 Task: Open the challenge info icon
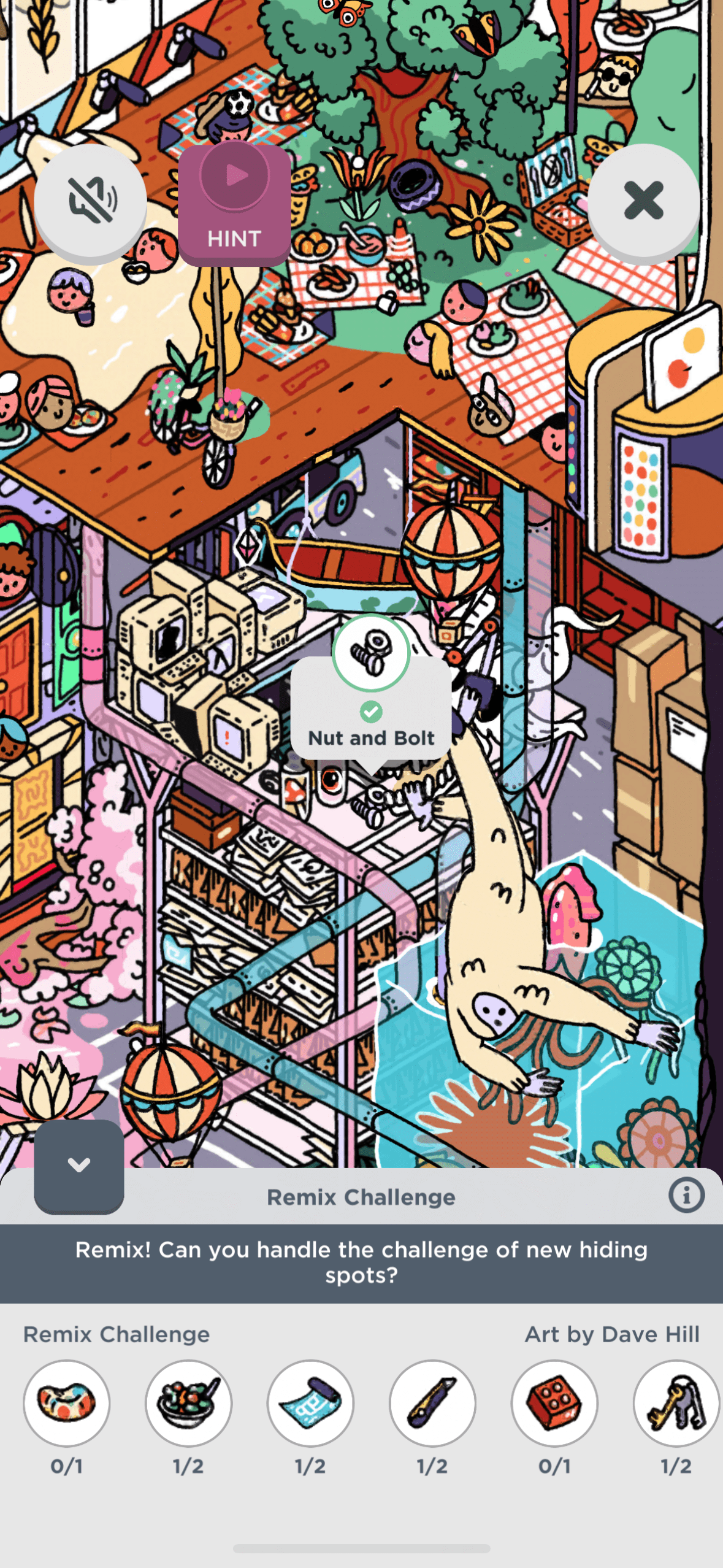pyautogui.click(x=686, y=1195)
